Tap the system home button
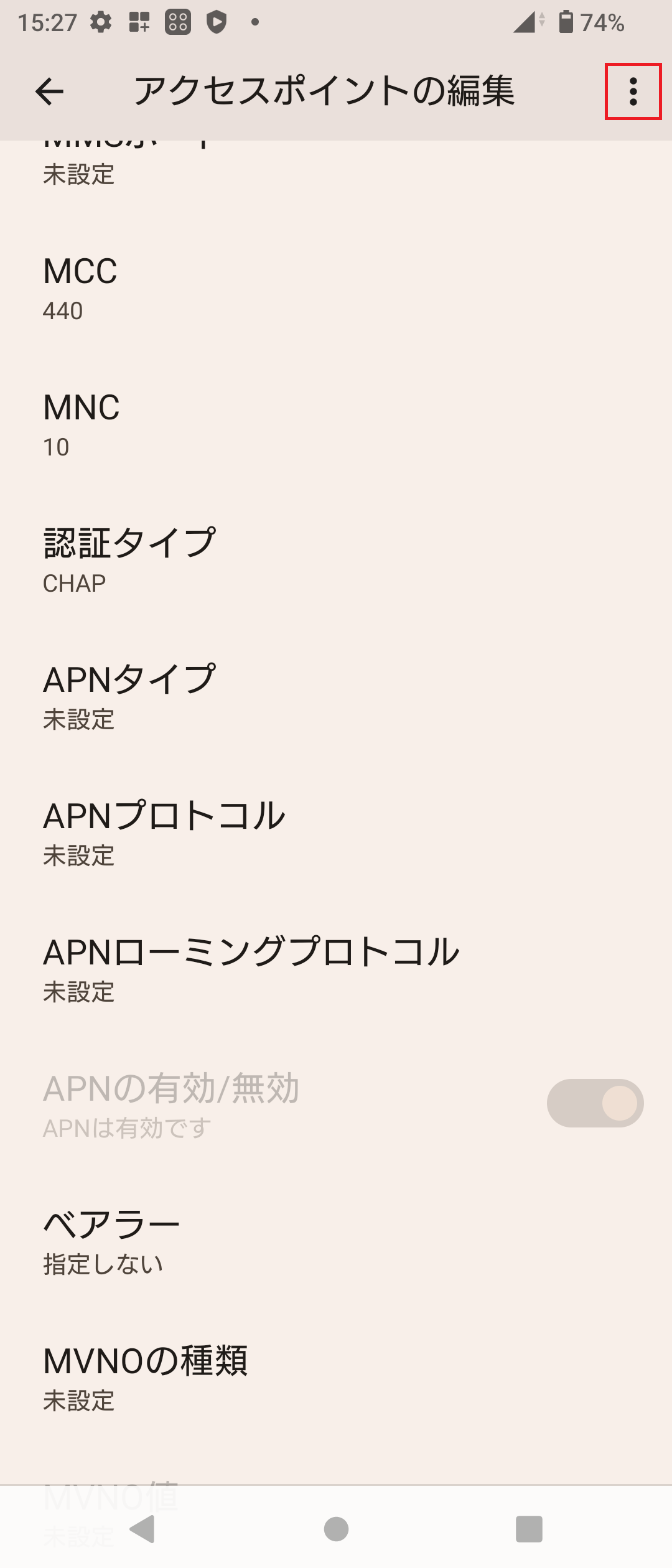 tap(336, 1529)
